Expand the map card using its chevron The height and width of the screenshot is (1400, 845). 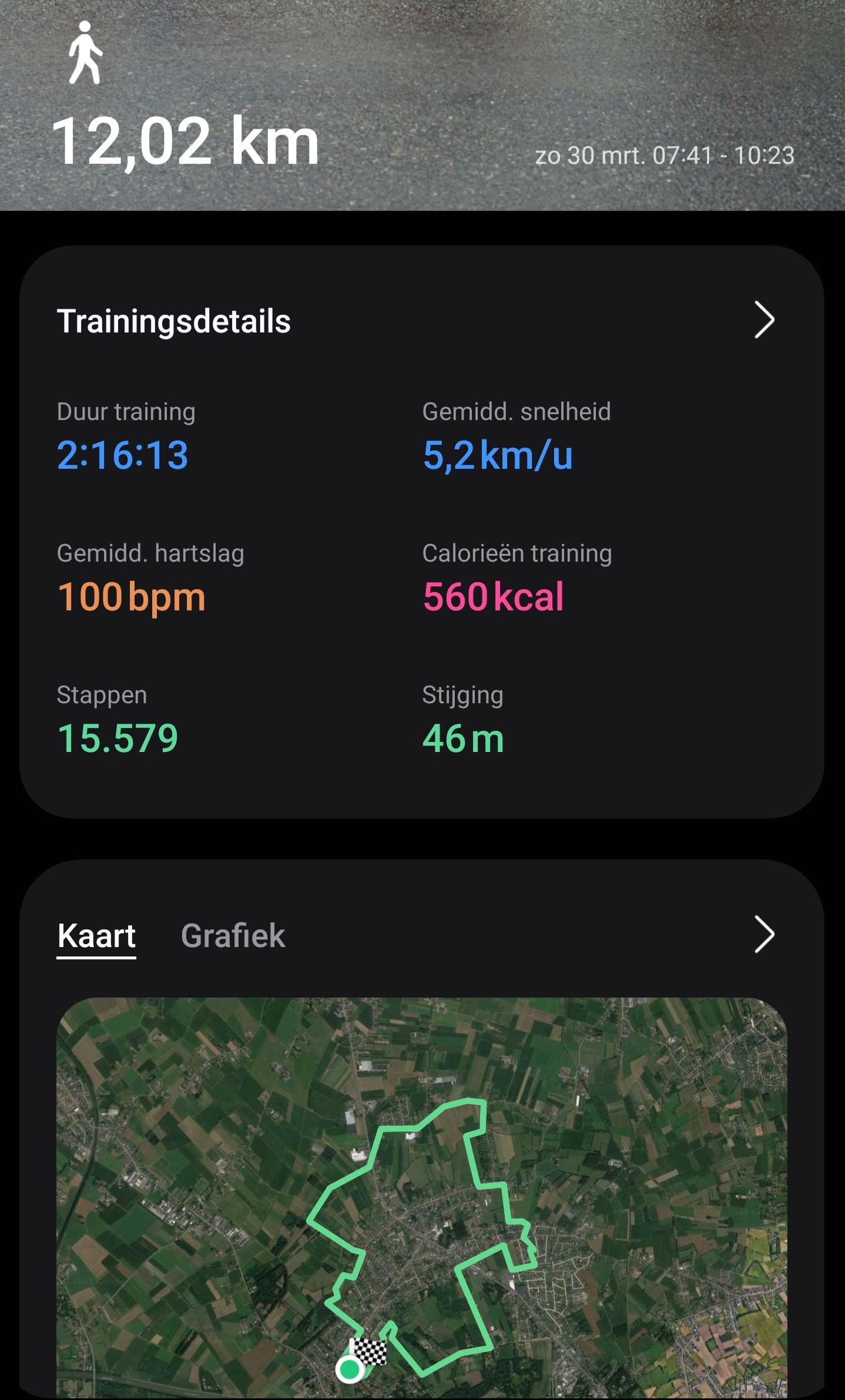click(764, 934)
